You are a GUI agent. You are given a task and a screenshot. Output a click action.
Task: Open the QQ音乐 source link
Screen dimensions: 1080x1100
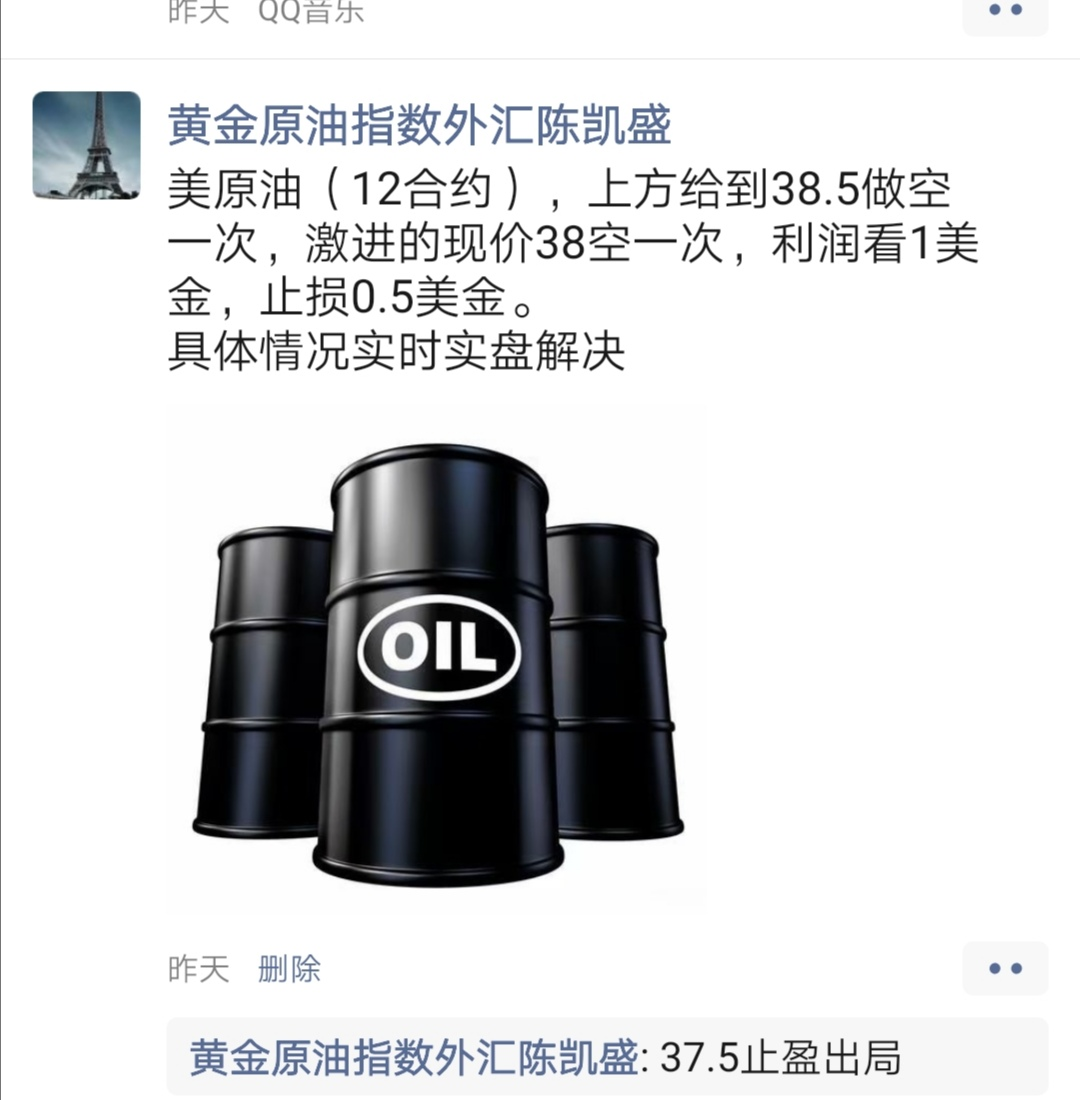pos(311,12)
